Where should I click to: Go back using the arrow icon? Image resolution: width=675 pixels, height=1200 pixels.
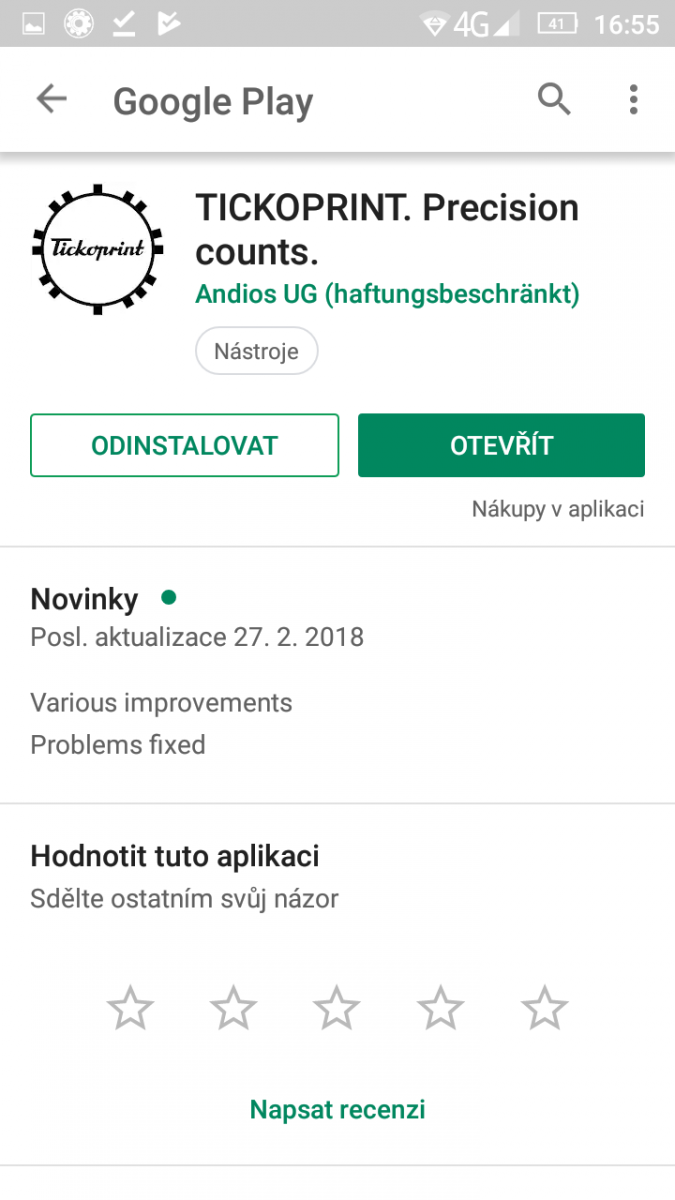tap(51, 99)
